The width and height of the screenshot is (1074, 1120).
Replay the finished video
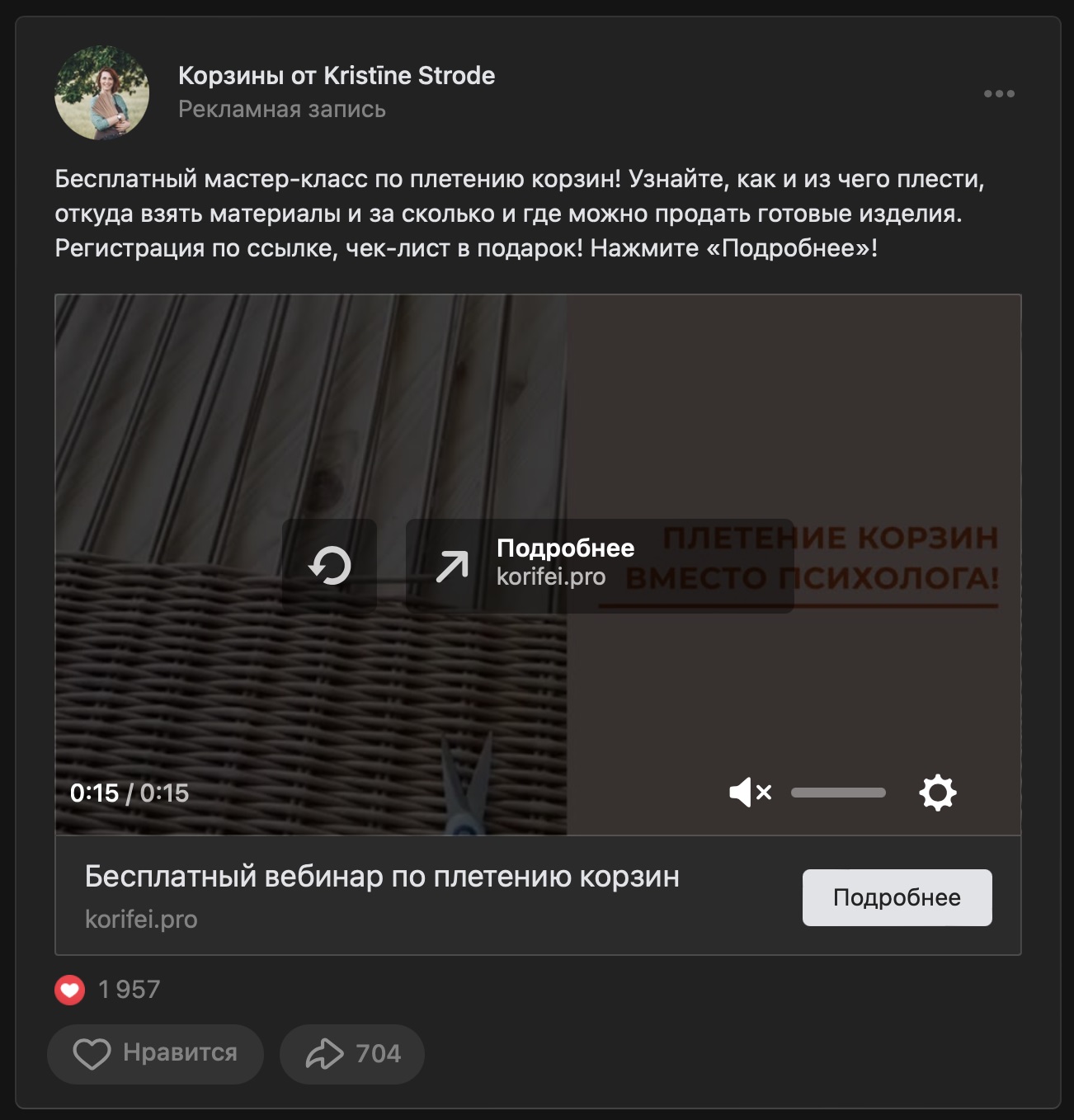pyautogui.click(x=330, y=566)
